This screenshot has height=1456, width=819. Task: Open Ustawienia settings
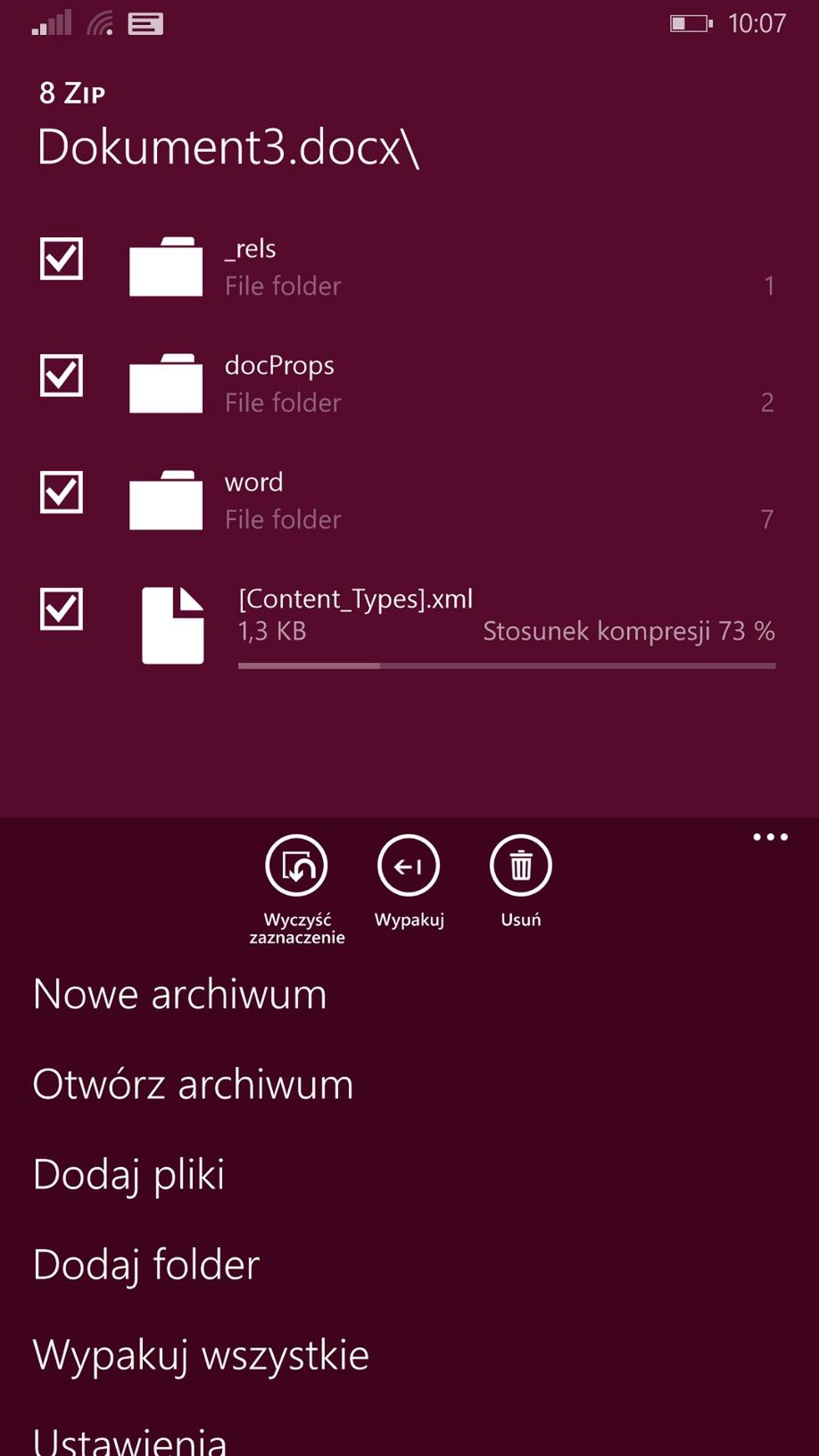pos(130,1440)
